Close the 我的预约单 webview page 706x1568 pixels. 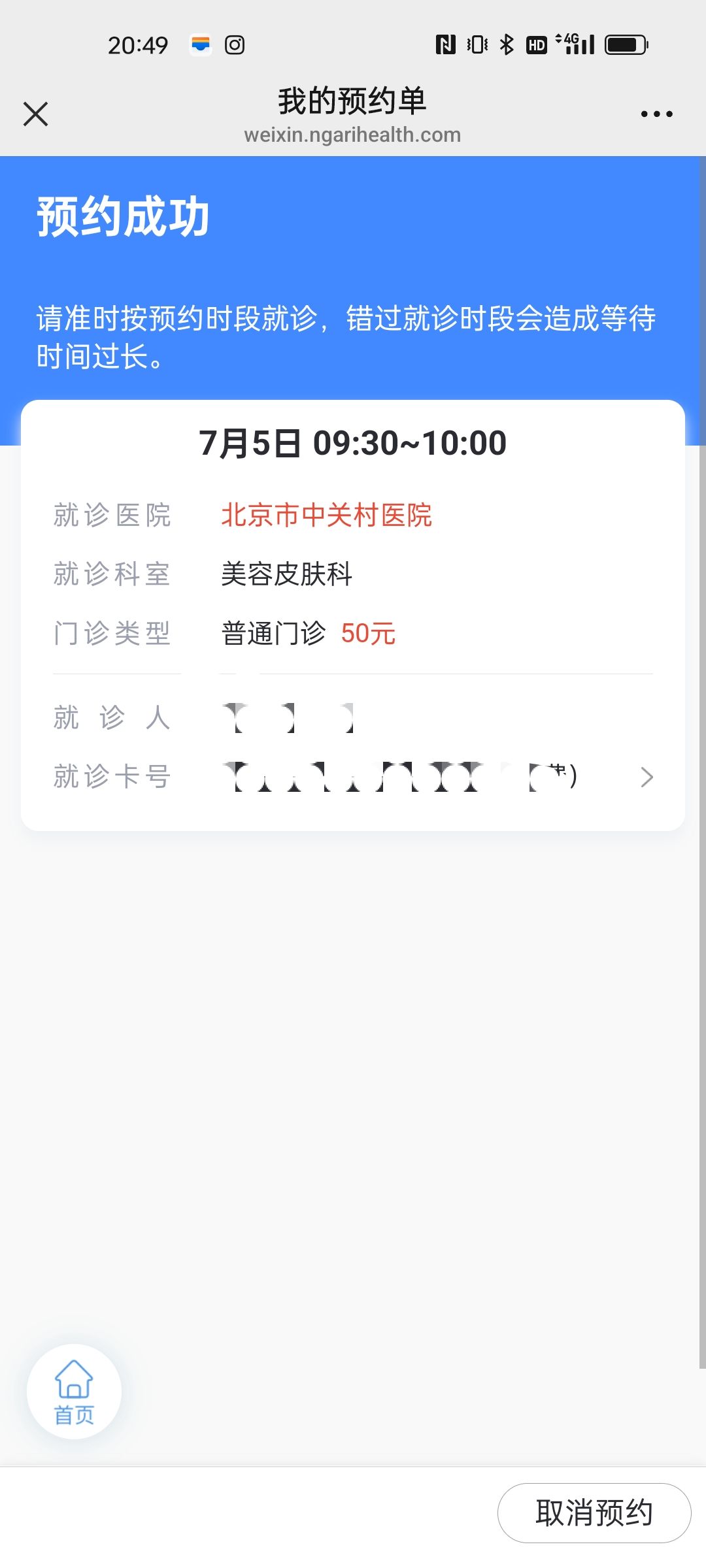click(x=35, y=114)
